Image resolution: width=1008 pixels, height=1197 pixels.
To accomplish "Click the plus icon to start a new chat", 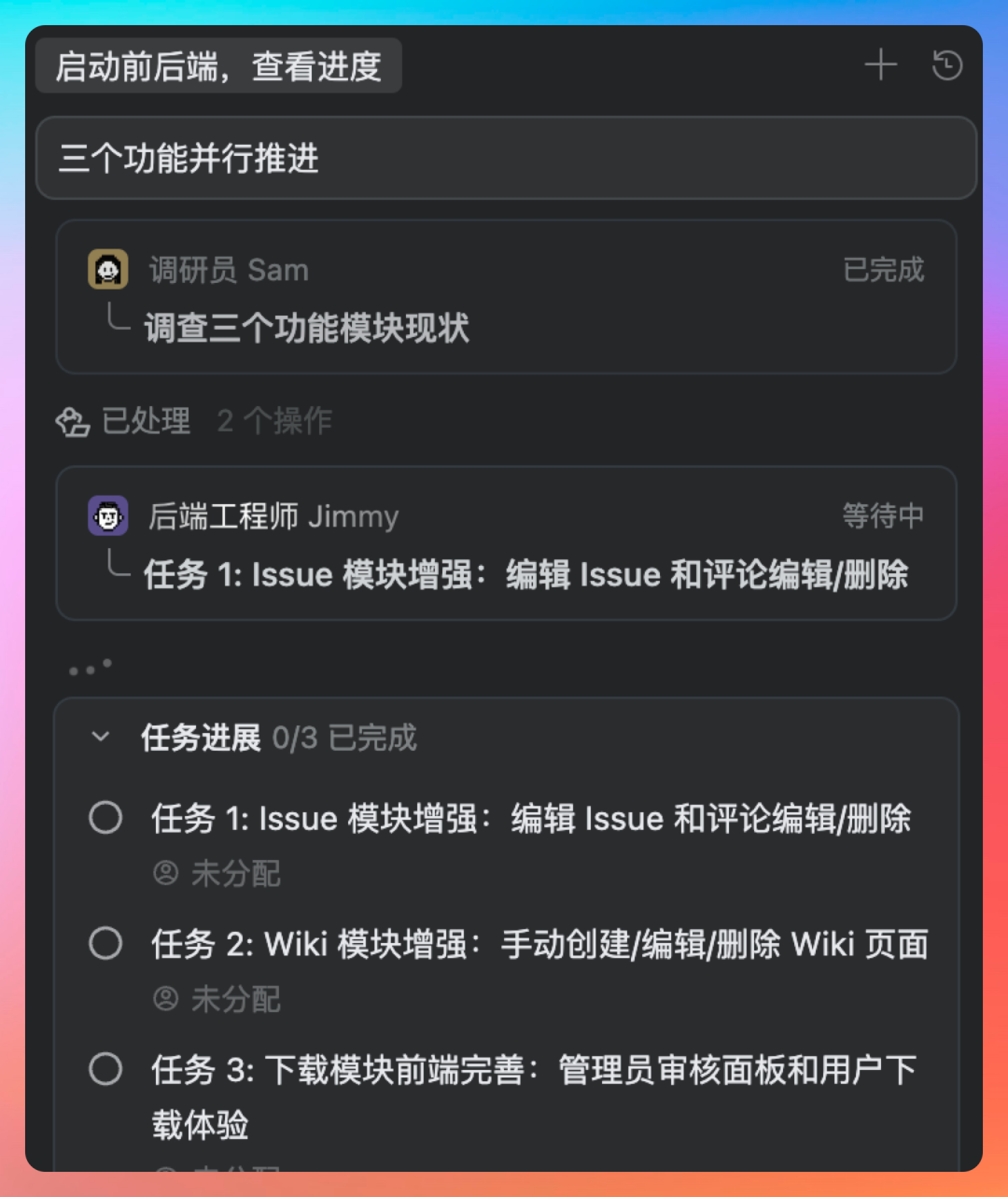I will (x=879, y=64).
